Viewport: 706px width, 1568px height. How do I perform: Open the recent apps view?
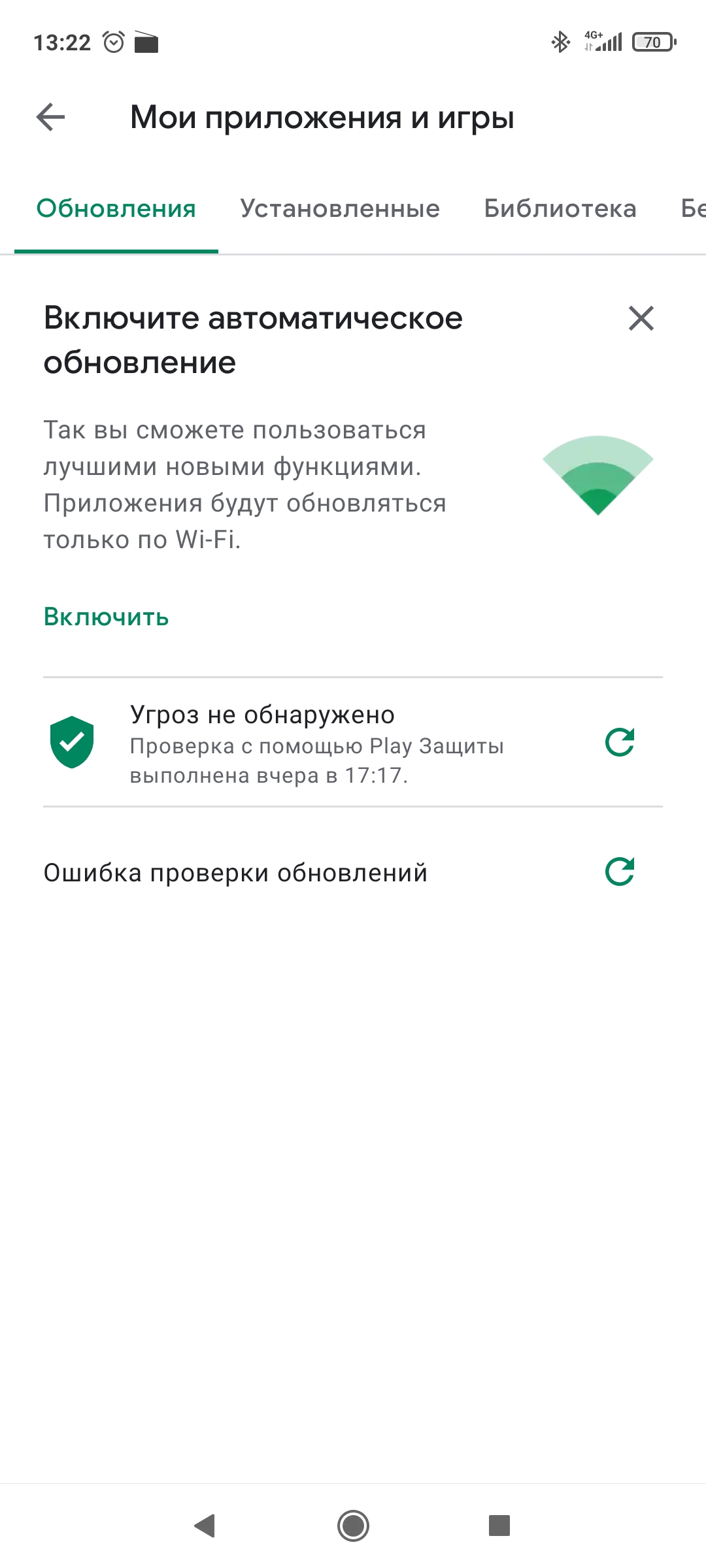pos(499,1526)
